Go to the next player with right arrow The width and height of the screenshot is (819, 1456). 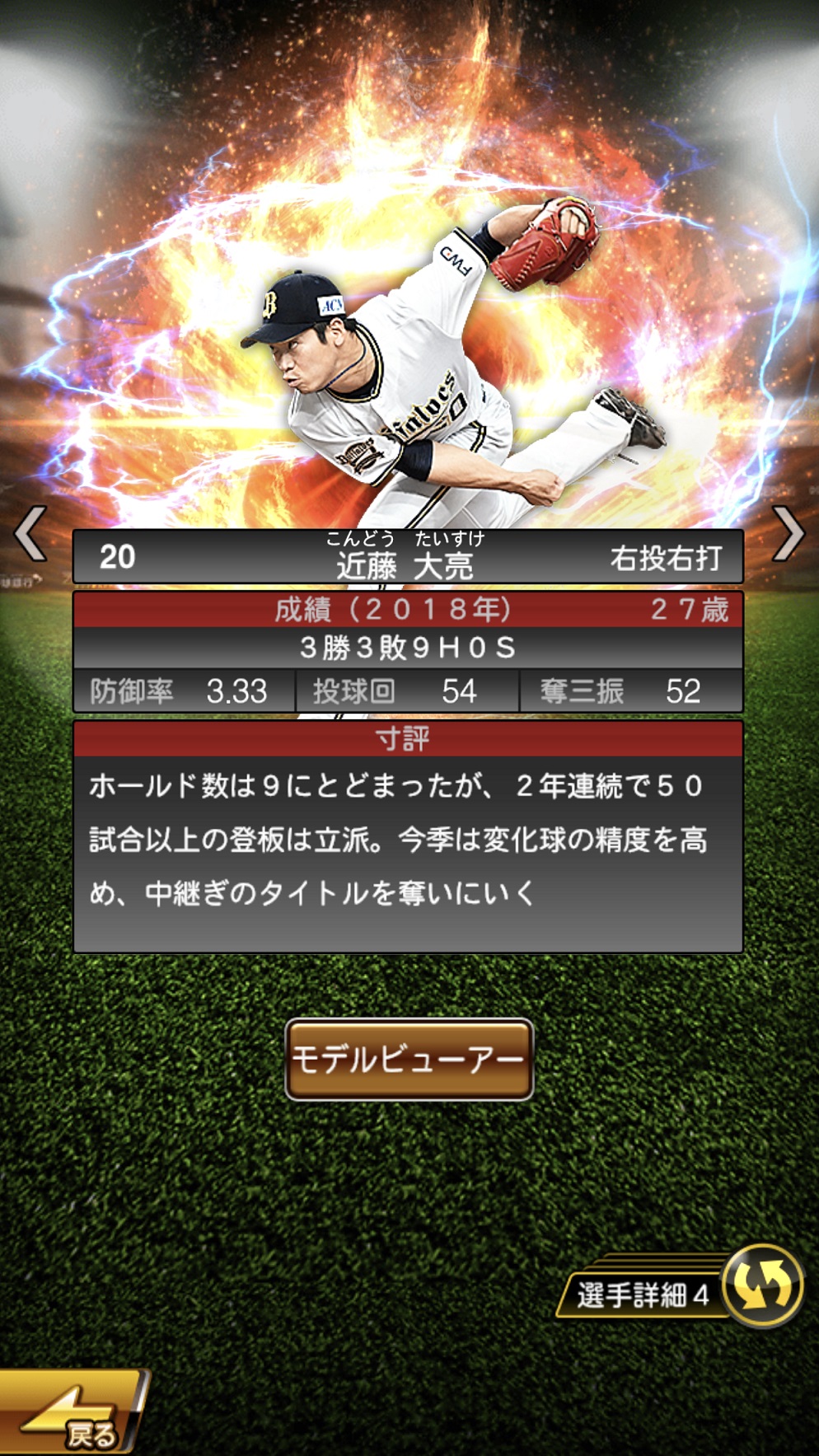tap(787, 534)
